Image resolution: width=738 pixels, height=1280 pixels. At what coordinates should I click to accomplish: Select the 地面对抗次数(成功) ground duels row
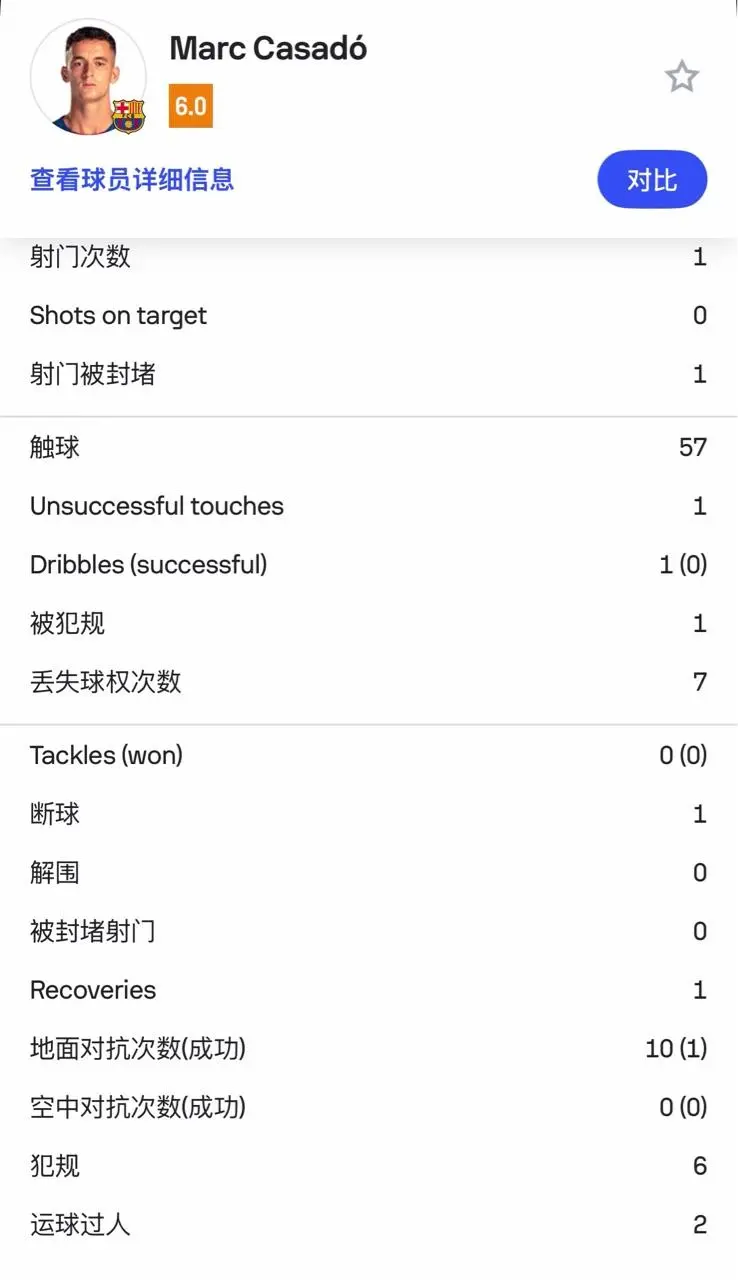tap(369, 1049)
